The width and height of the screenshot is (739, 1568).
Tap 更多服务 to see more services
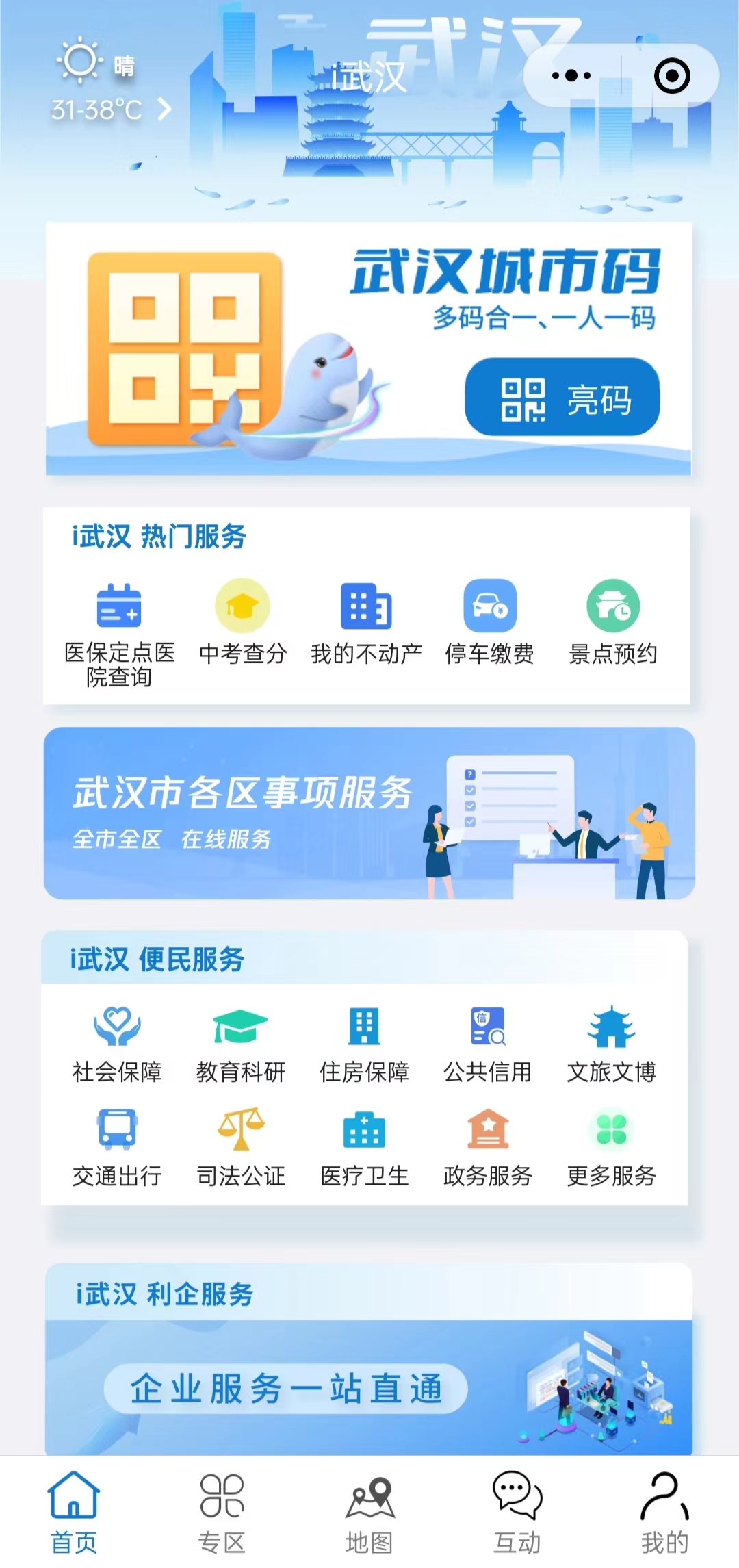[611, 1148]
